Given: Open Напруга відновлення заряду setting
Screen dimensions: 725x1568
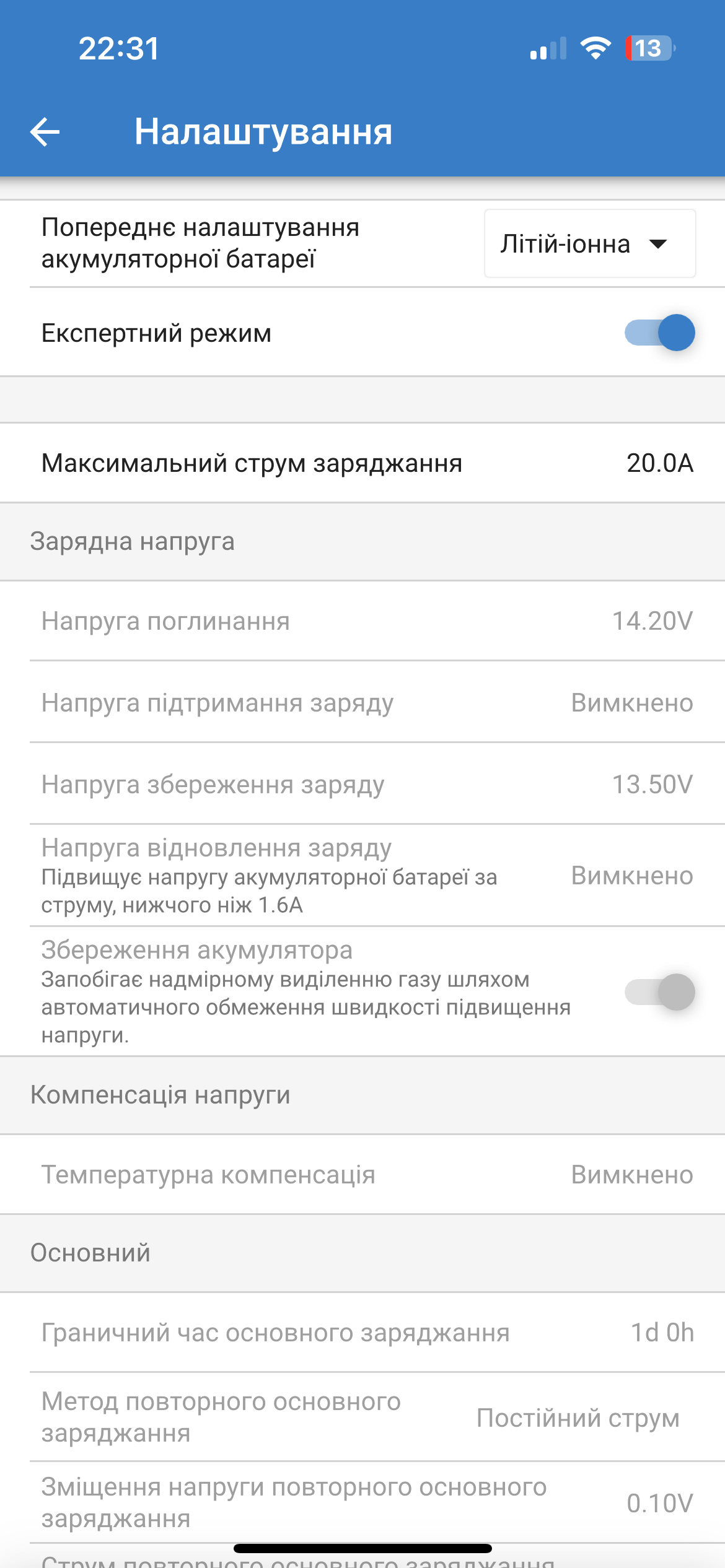Looking at the screenshot, I should (362, 876).
